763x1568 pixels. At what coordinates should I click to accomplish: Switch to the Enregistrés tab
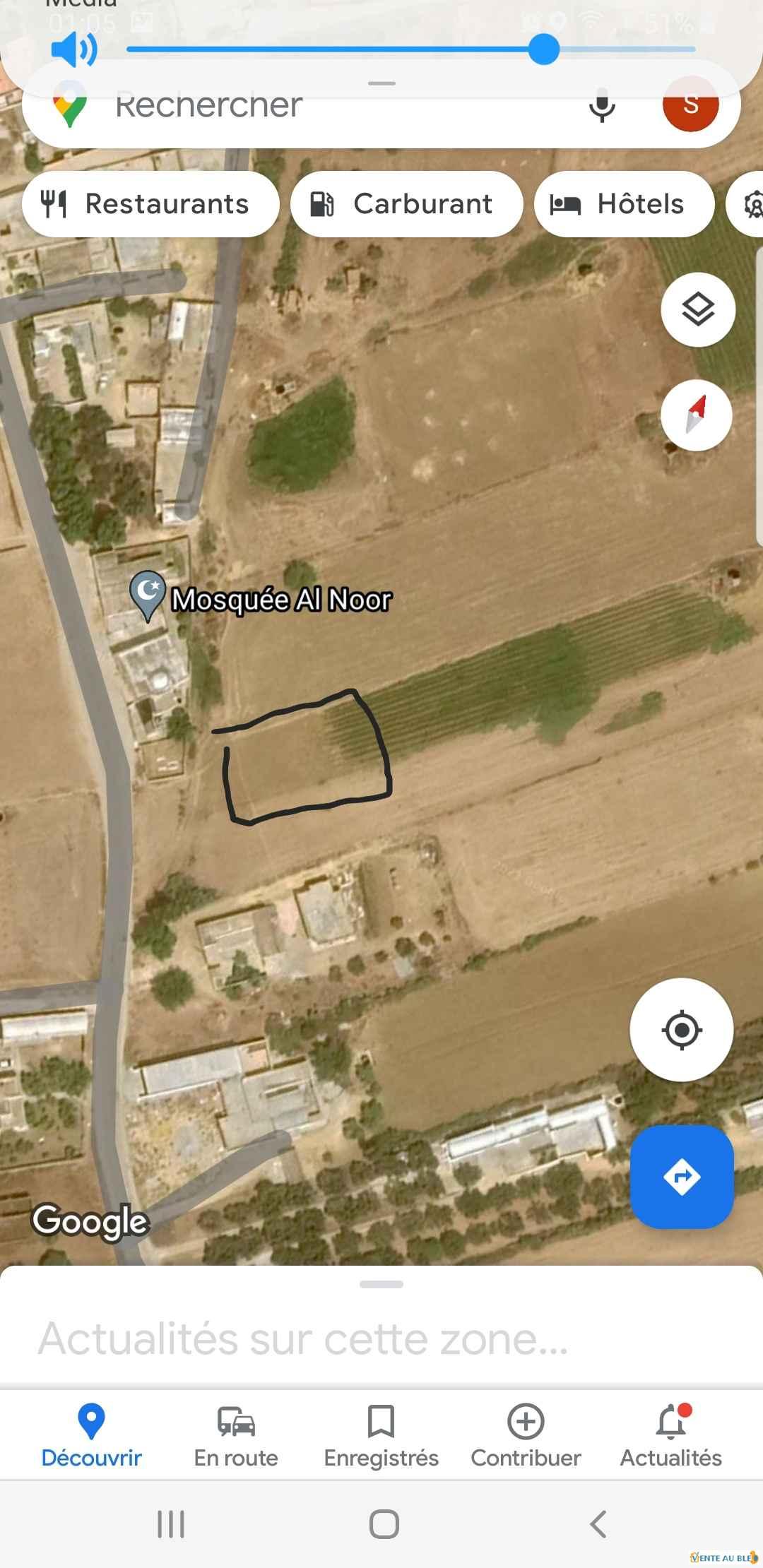click(x=381, y=1435)
